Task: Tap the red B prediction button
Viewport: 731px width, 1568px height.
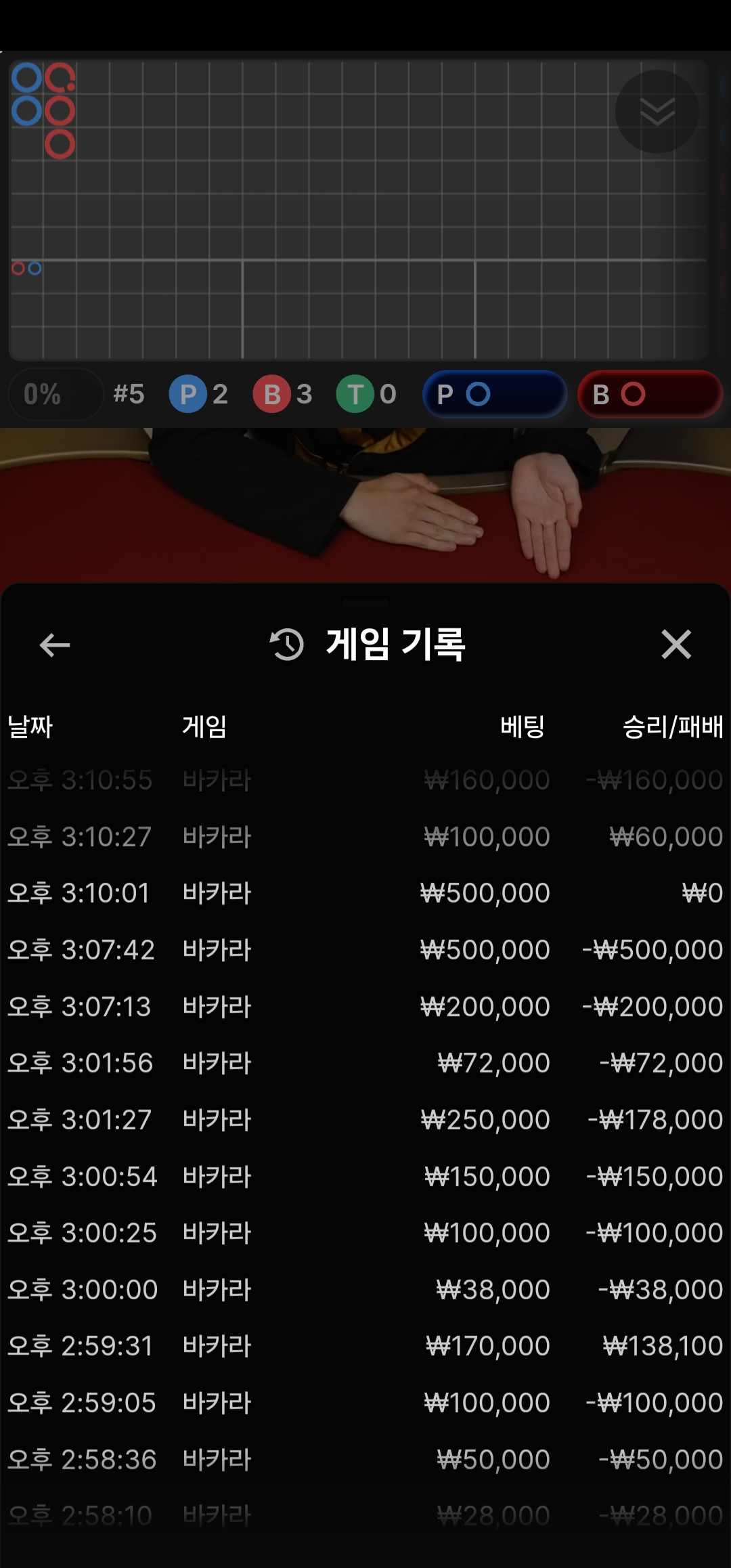Action: 649,394
